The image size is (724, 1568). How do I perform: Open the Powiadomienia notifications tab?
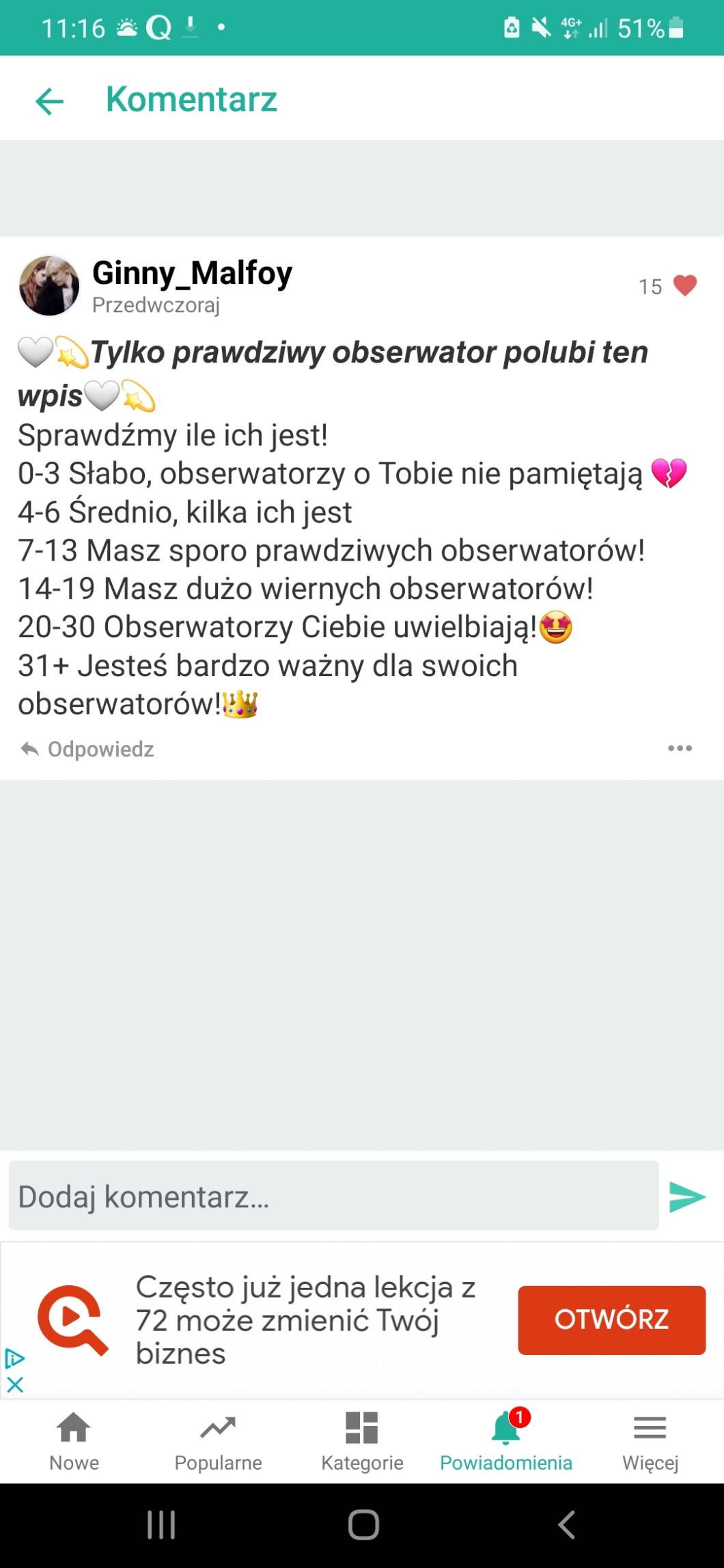[x=506, y=1441]
